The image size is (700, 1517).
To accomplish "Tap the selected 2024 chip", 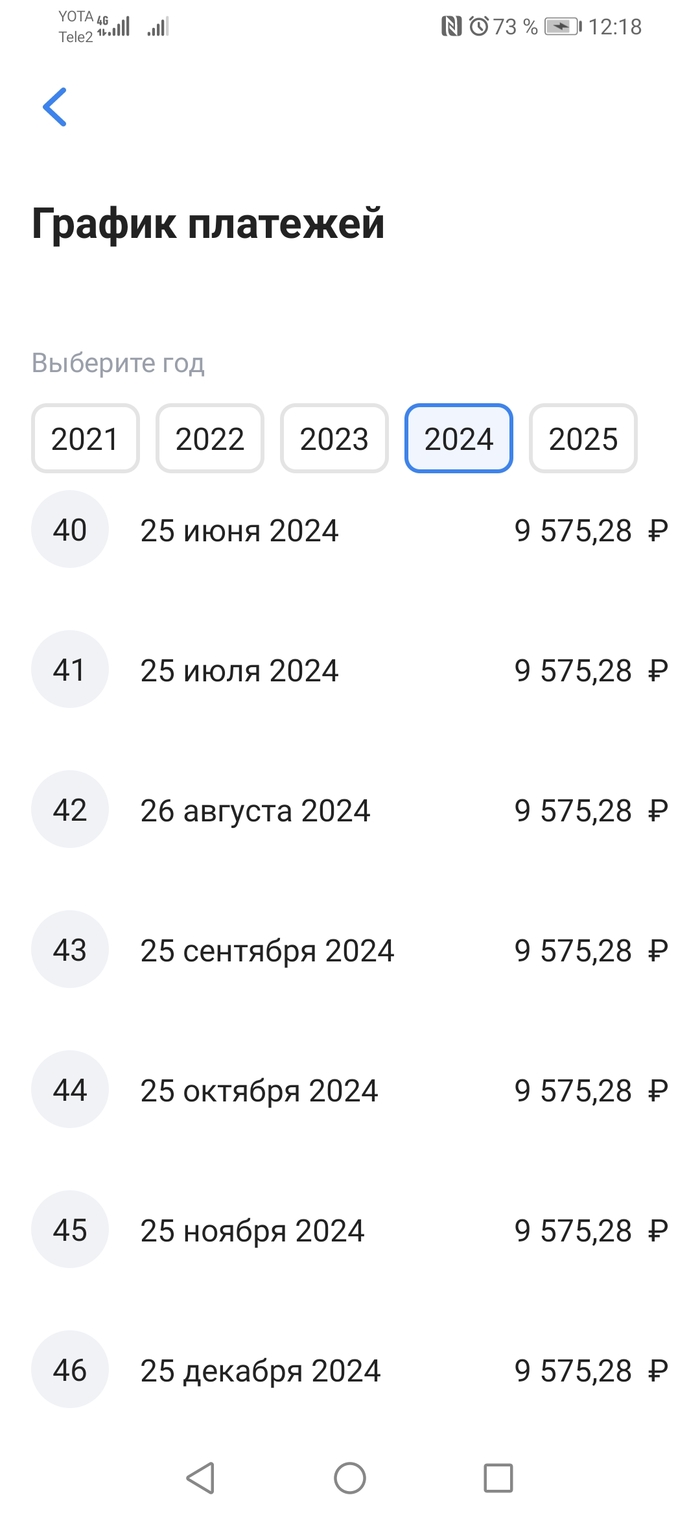I will pyautogui.click(x=458, y=438).
